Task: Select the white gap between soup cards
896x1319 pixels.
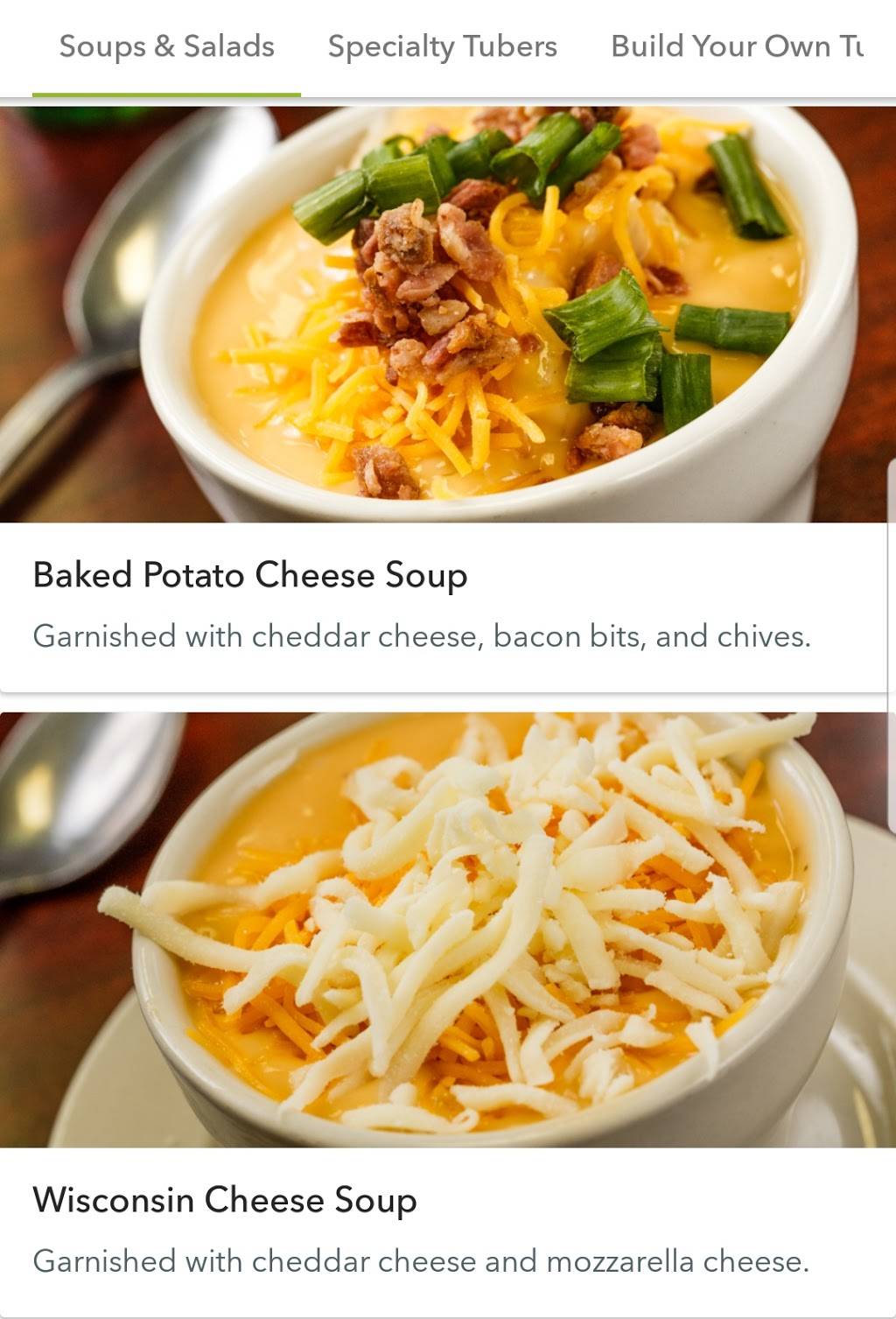Action: point(448,694)
